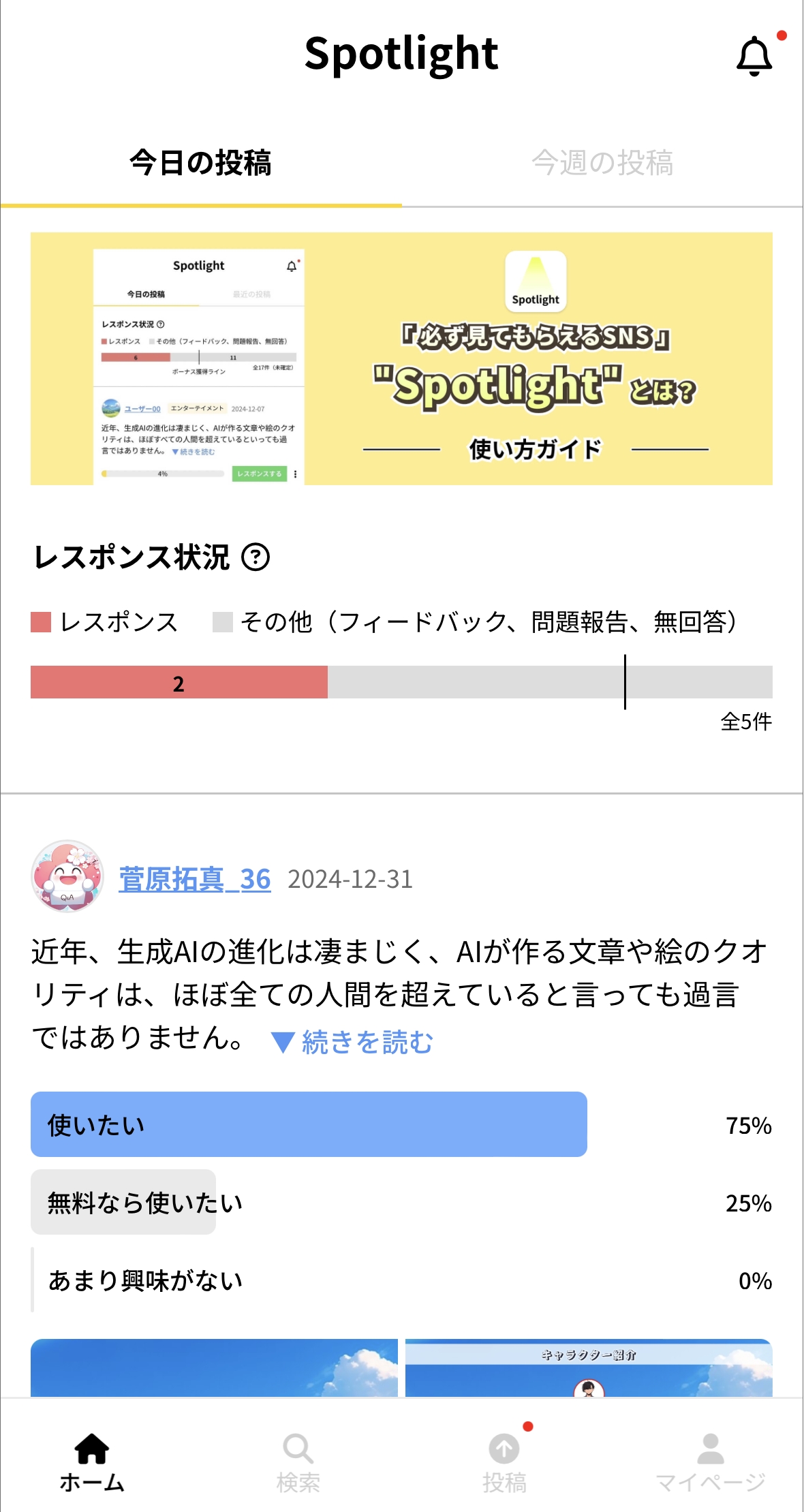Choose the 無料なら使いたい poll option
The height and width of the screenshot is (1512, 804).
[145, 1202]
